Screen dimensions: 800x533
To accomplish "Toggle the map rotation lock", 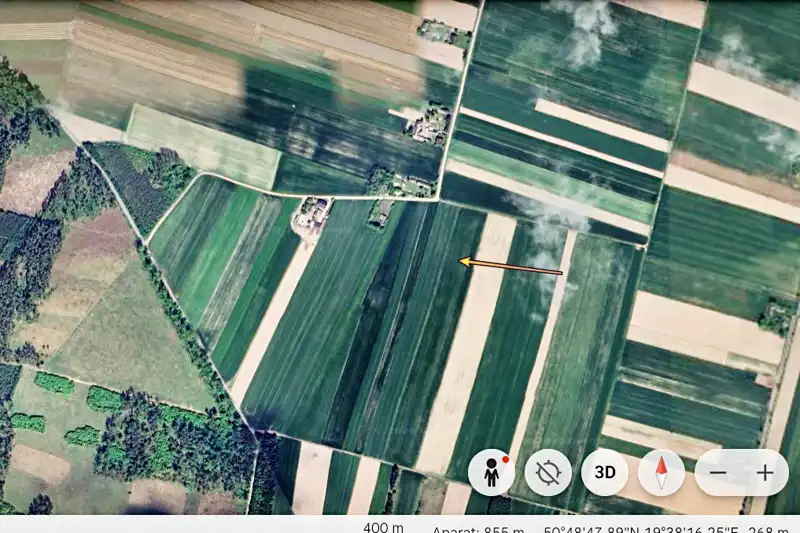I will tap(548, 473).
